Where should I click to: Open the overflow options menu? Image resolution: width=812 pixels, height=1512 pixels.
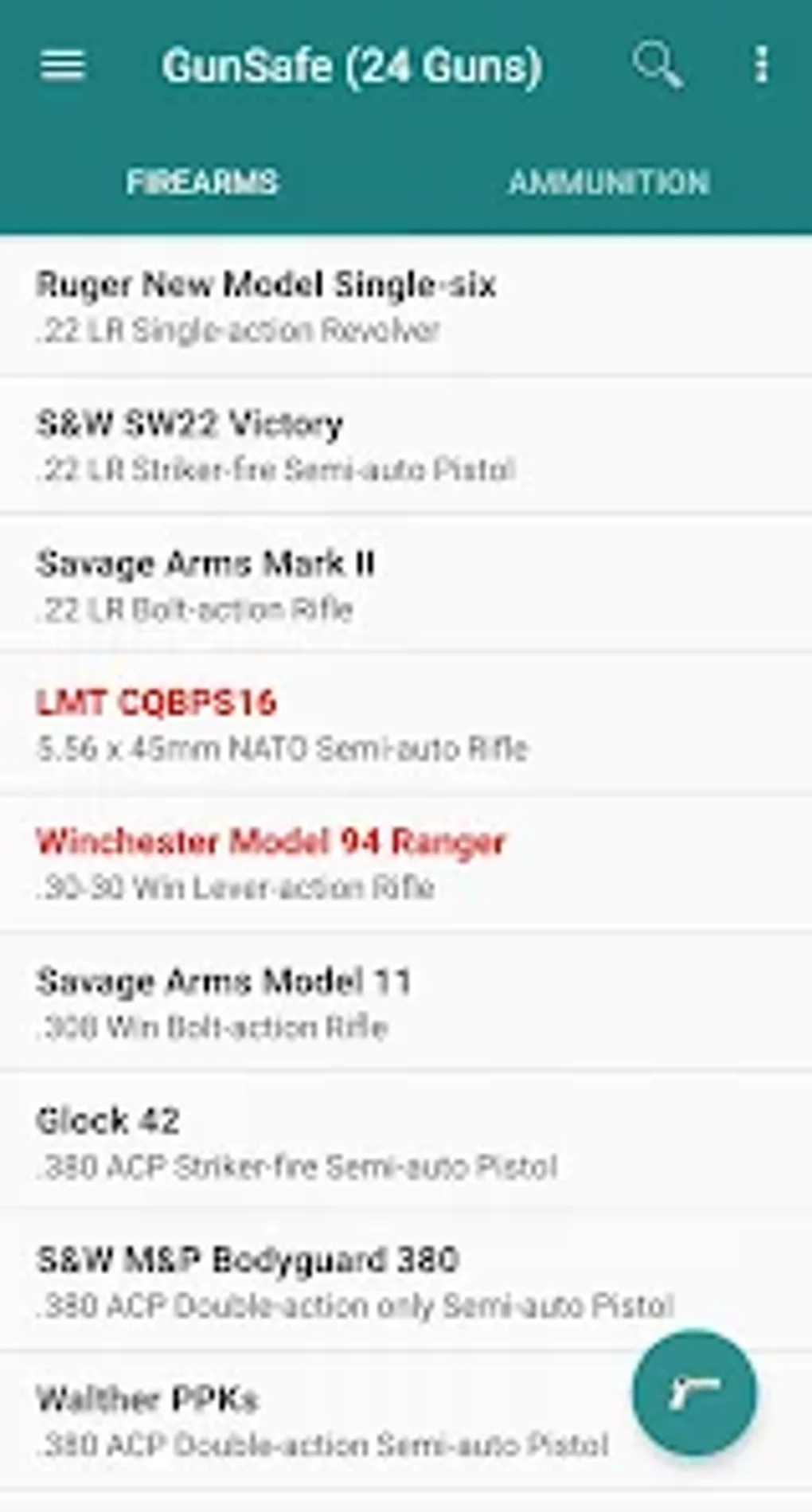pyautogui.click(x=761, y=64)
